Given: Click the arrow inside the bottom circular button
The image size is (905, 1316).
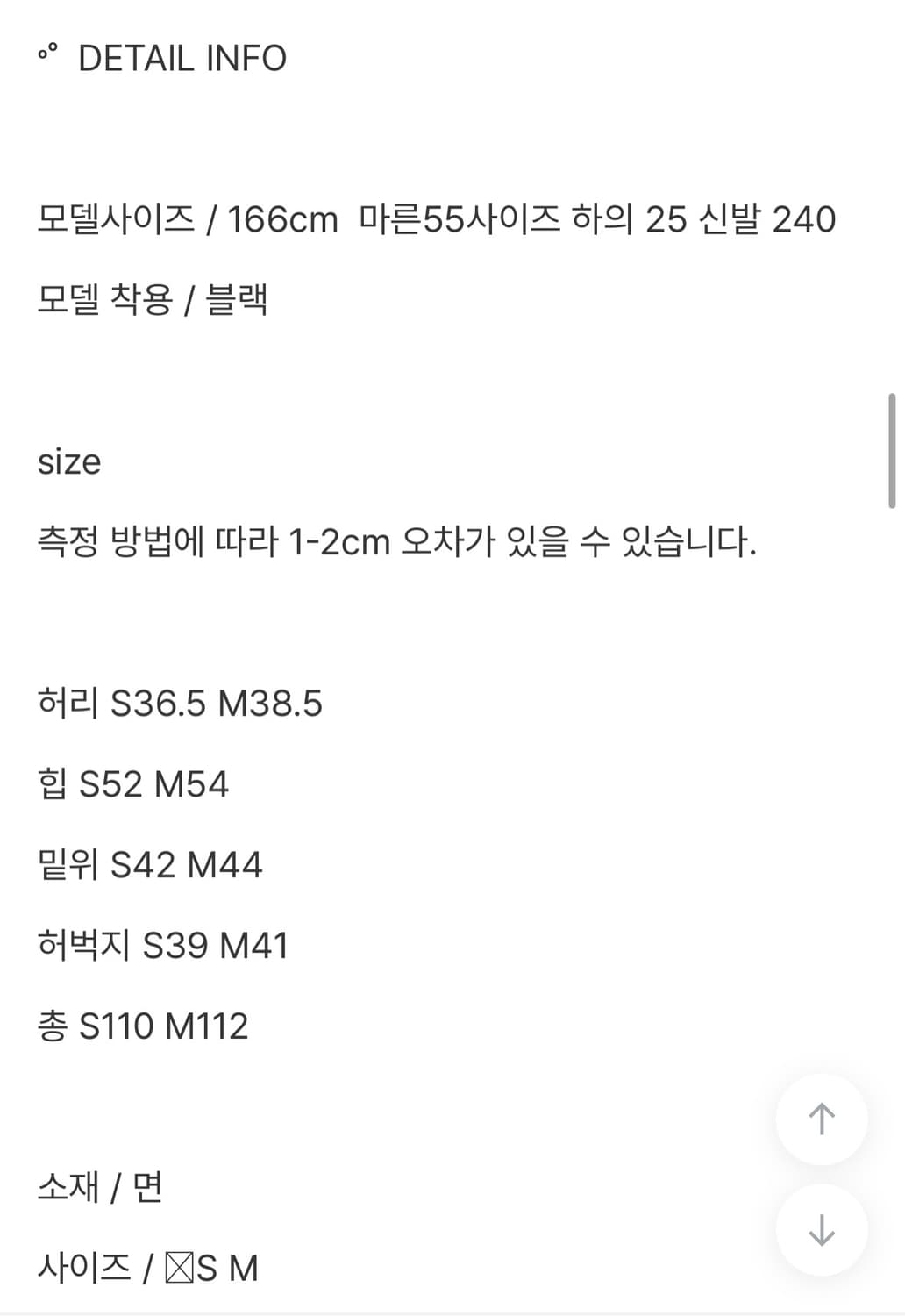Looking at the screenshot, I should coord(821,1230).
